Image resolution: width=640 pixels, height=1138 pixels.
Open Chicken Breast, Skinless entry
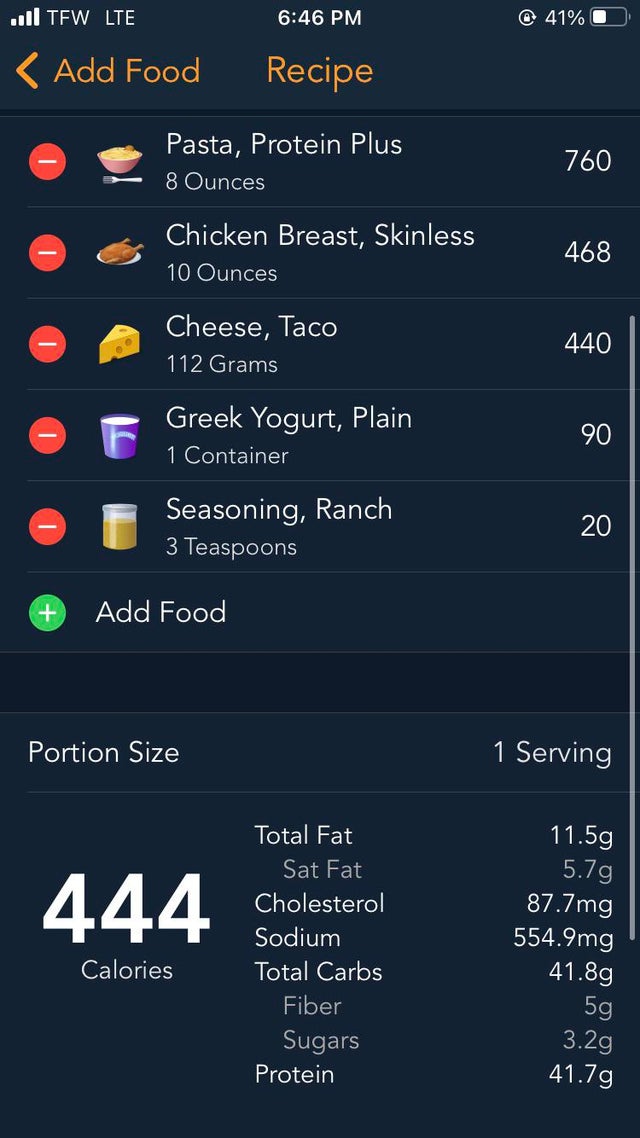coord(352,253)
